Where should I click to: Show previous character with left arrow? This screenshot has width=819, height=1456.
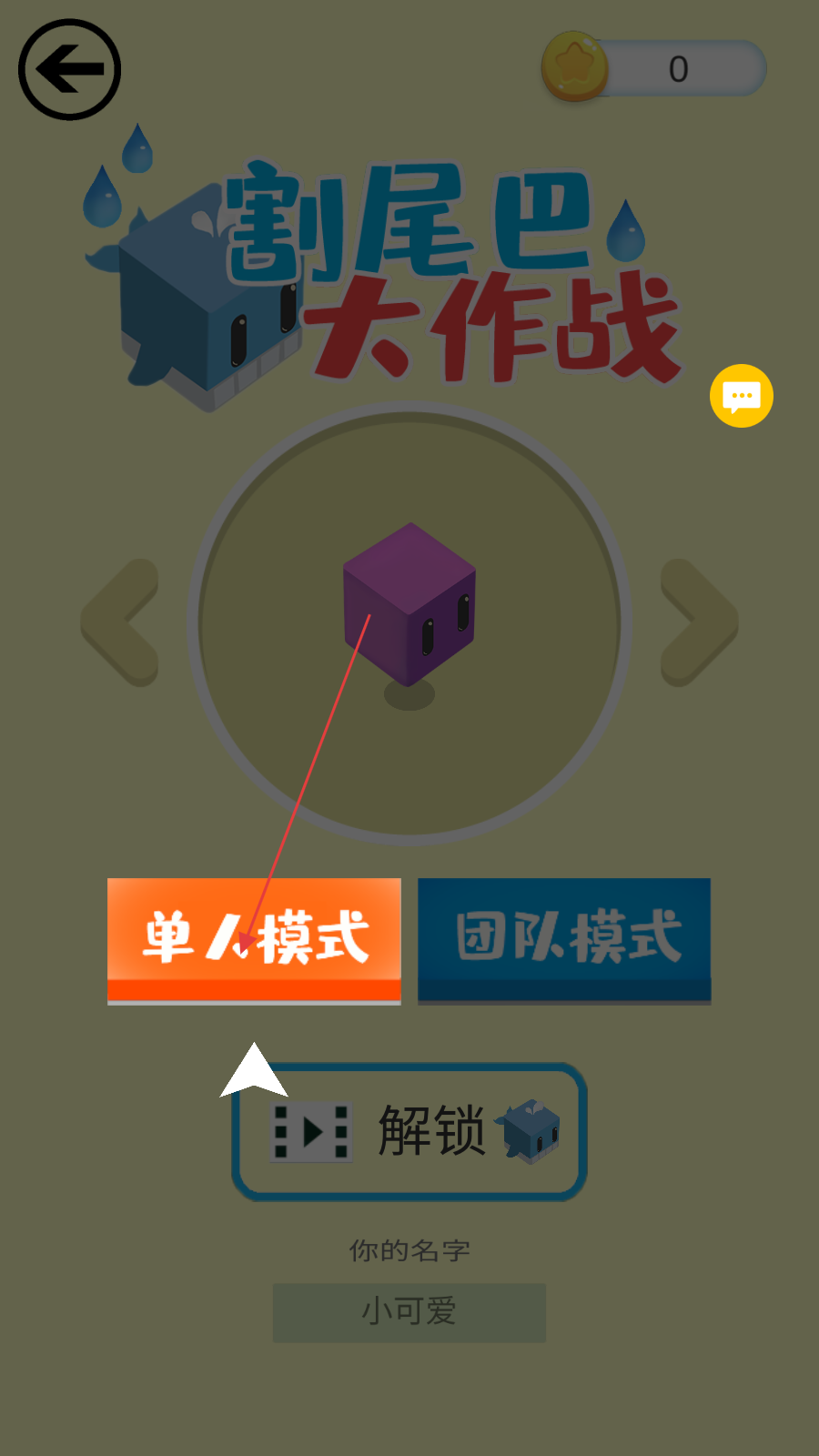(x=120, y=622)
